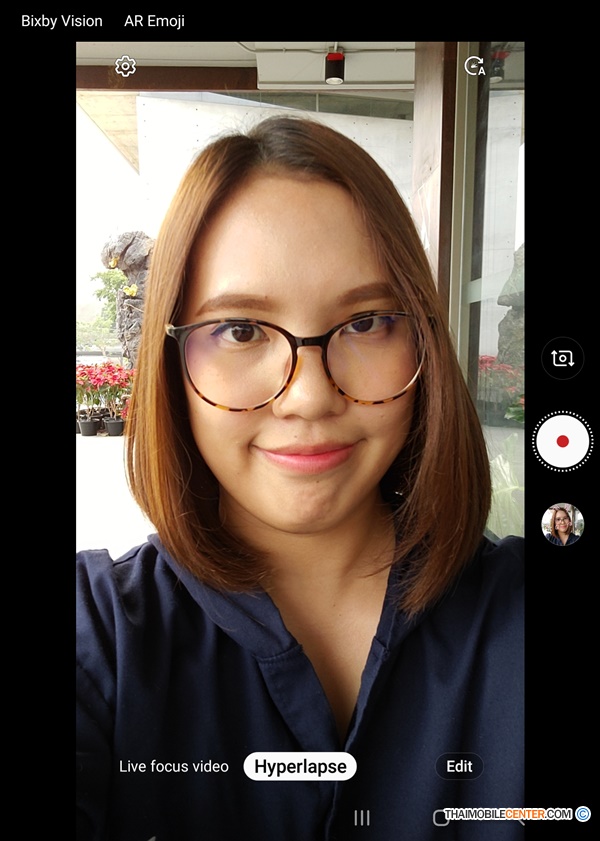This screenshot has height=841, width=600.
Task: Open recent apps from navigation bar
Action: coord(362,818)
